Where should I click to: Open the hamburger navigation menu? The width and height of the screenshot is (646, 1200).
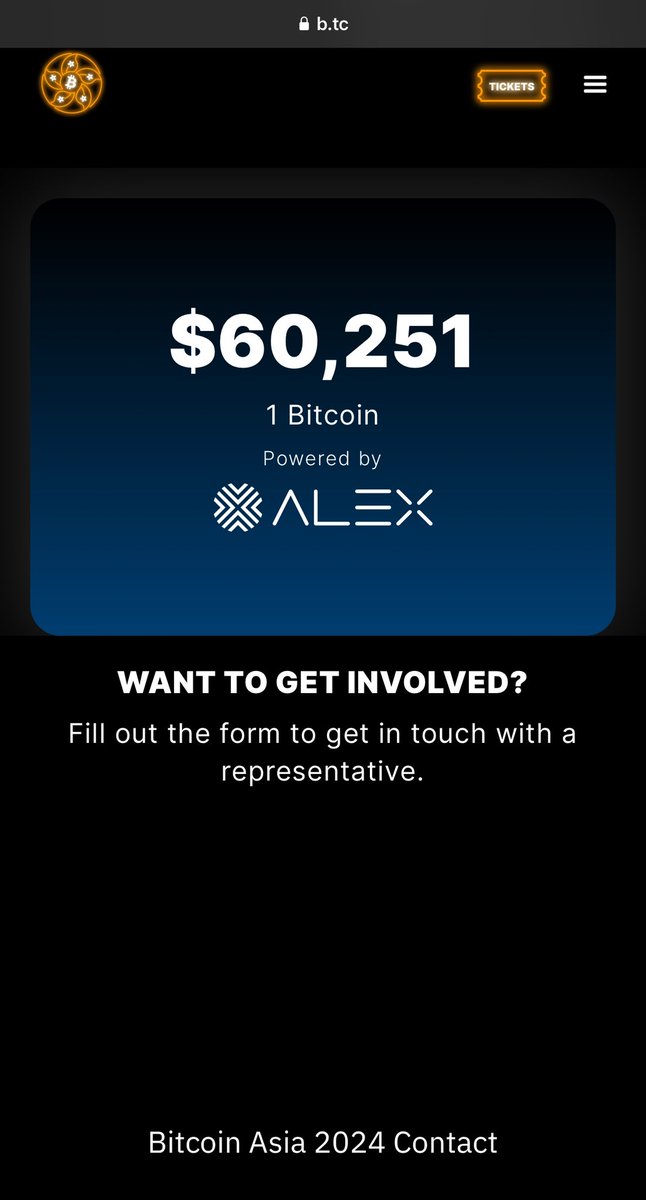(595, 85)
